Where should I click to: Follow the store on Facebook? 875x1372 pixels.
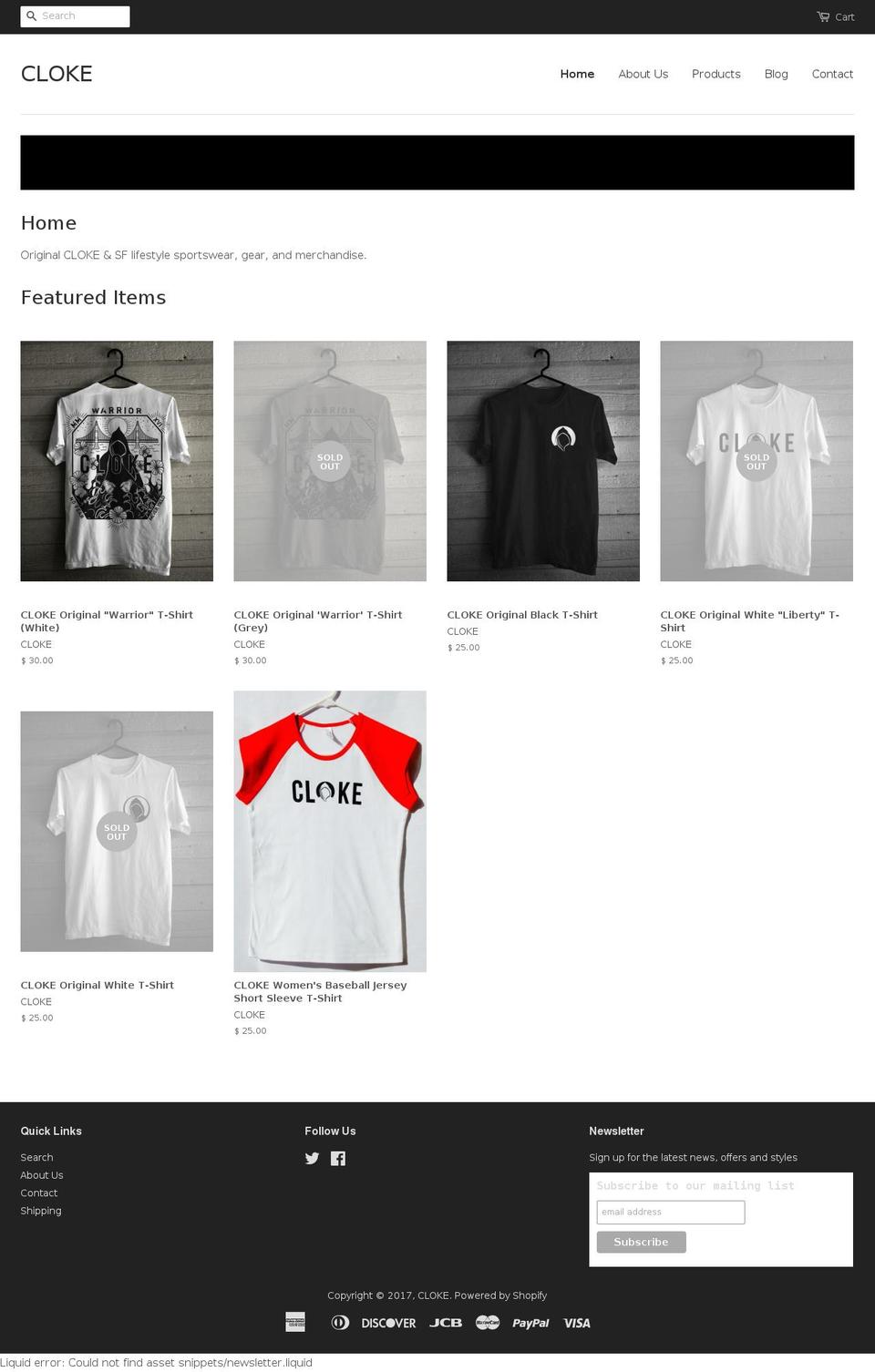[x=338, y=1158]
